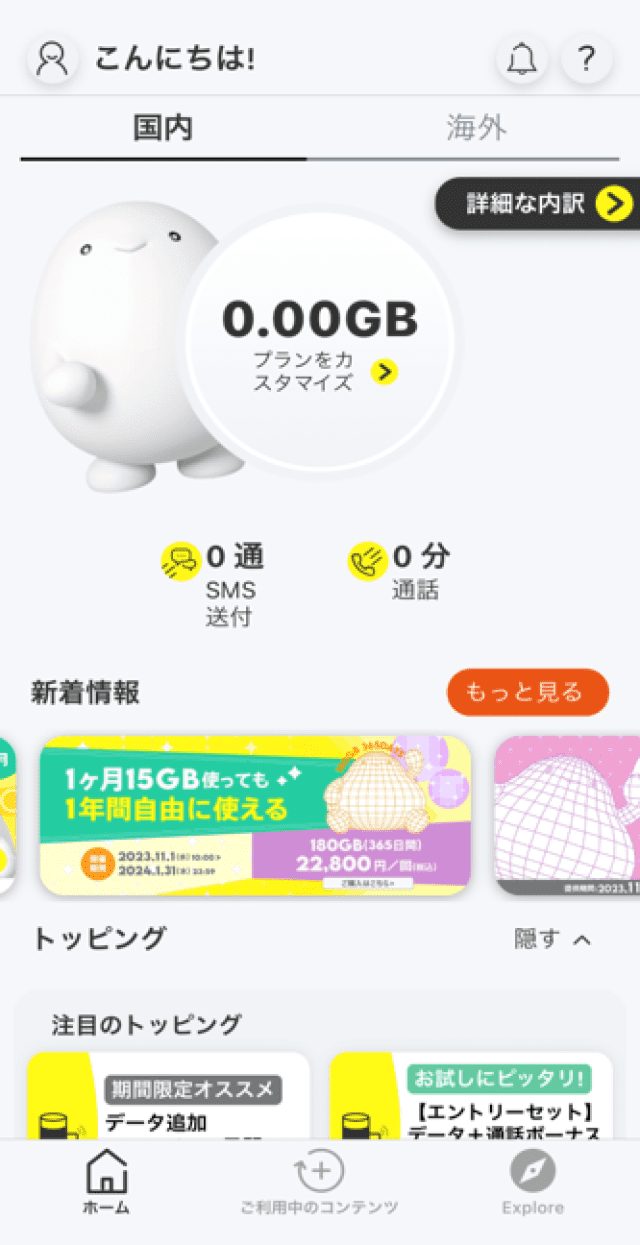
Task: Select the 国内 tab
Action: (163, 128)
